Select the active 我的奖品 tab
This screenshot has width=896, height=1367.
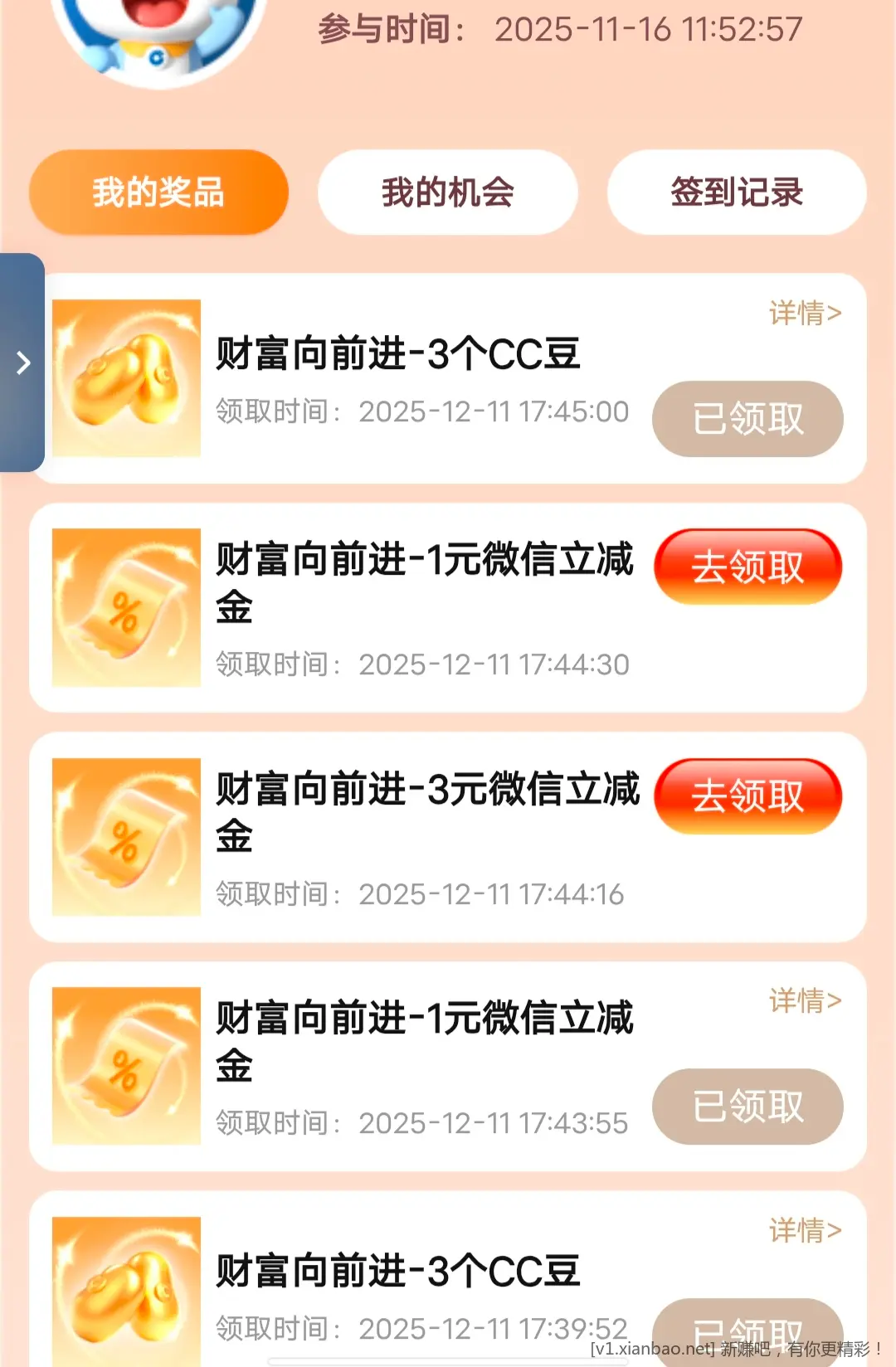click(158, 192)
